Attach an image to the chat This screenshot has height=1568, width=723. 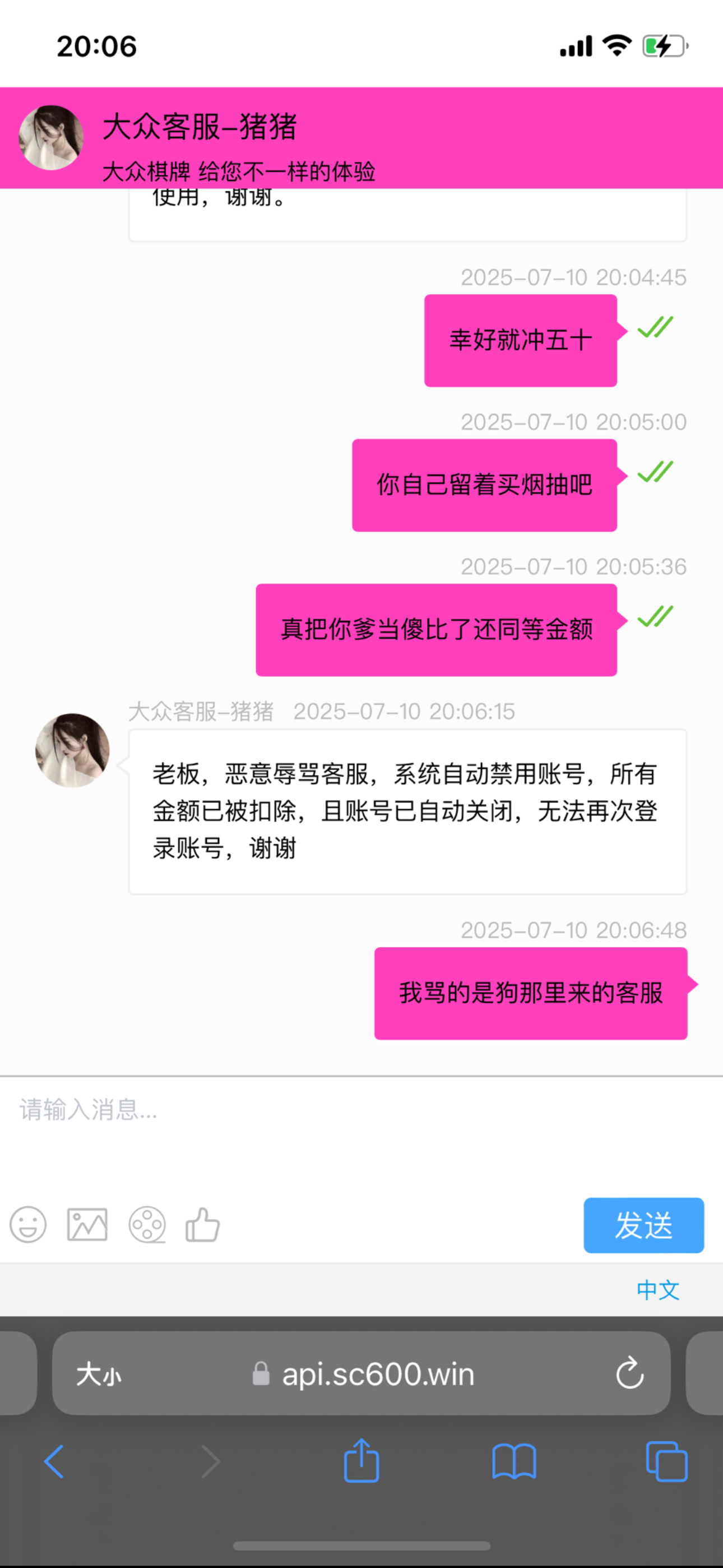(87, 1224)
